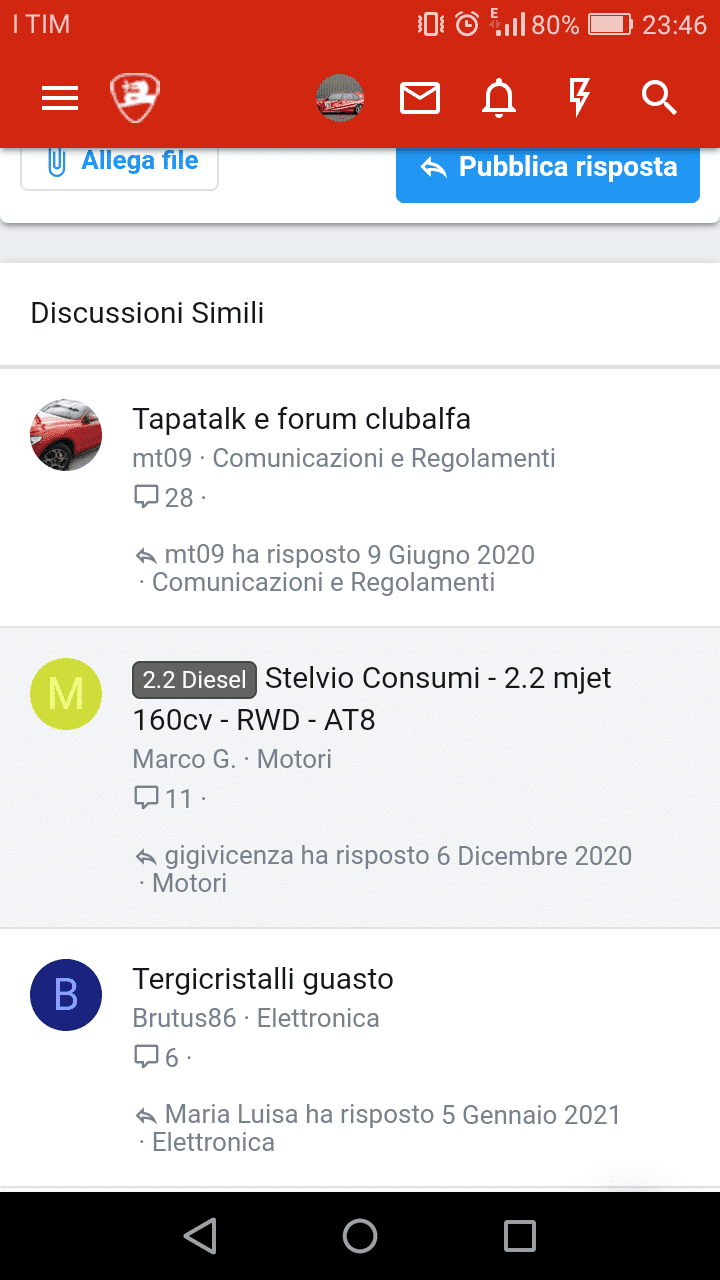The image size is (720, 1280).
Task: View mt09's profile avatar
Action: pos(66,435)
